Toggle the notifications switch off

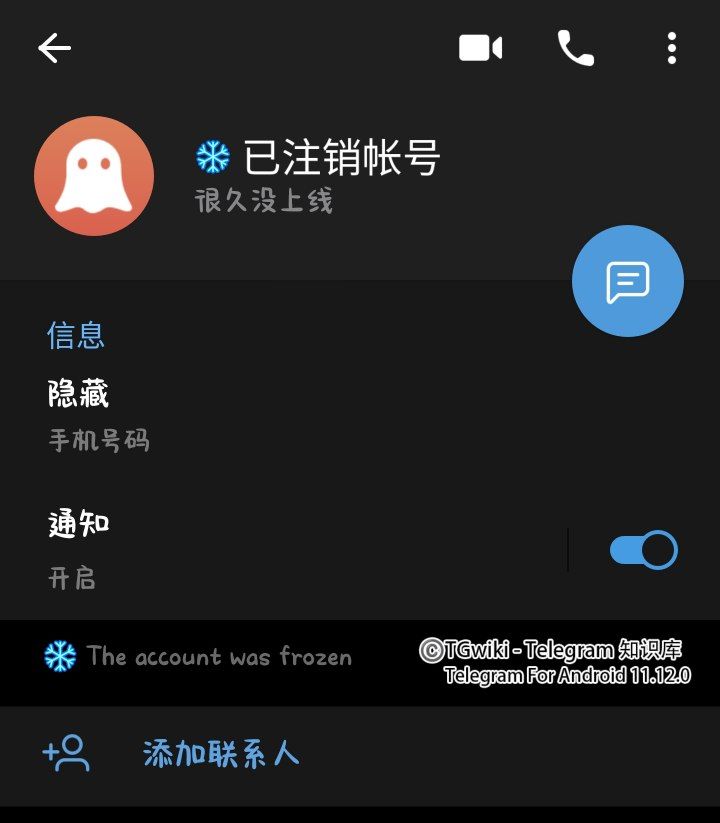[643, 550]
